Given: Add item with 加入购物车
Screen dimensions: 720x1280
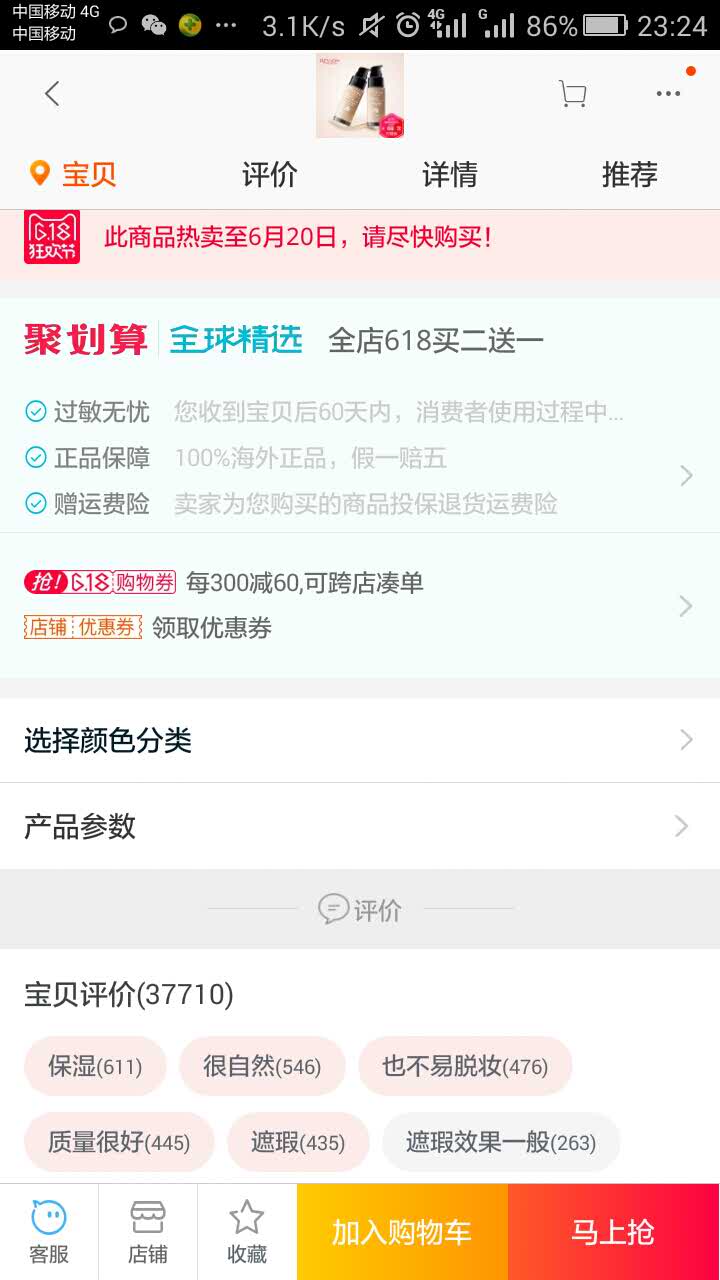Looking at the screenshot, I should click(402, 1232).
